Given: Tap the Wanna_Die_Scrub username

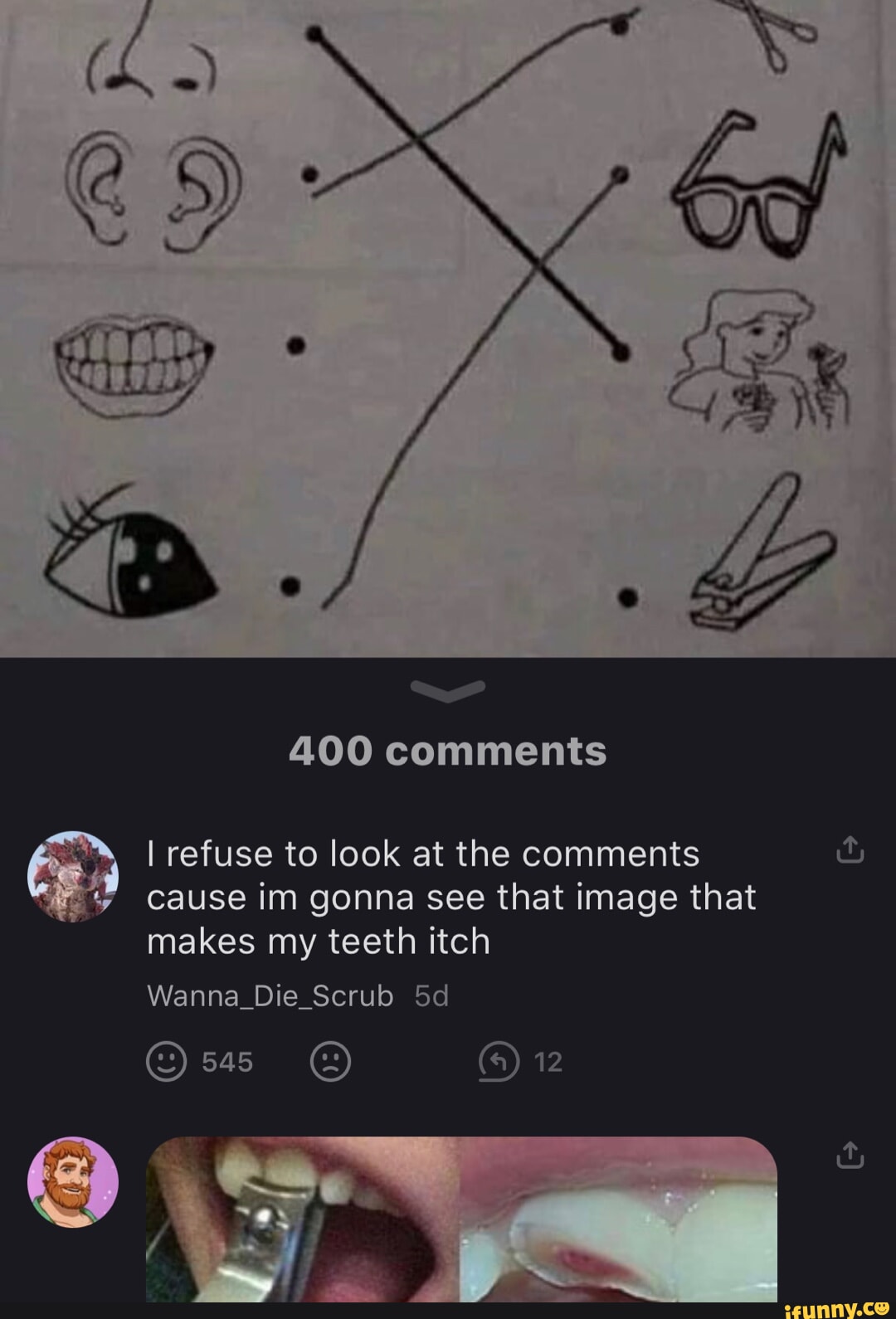Looking at the screenshot, I should tap(270, 995).
